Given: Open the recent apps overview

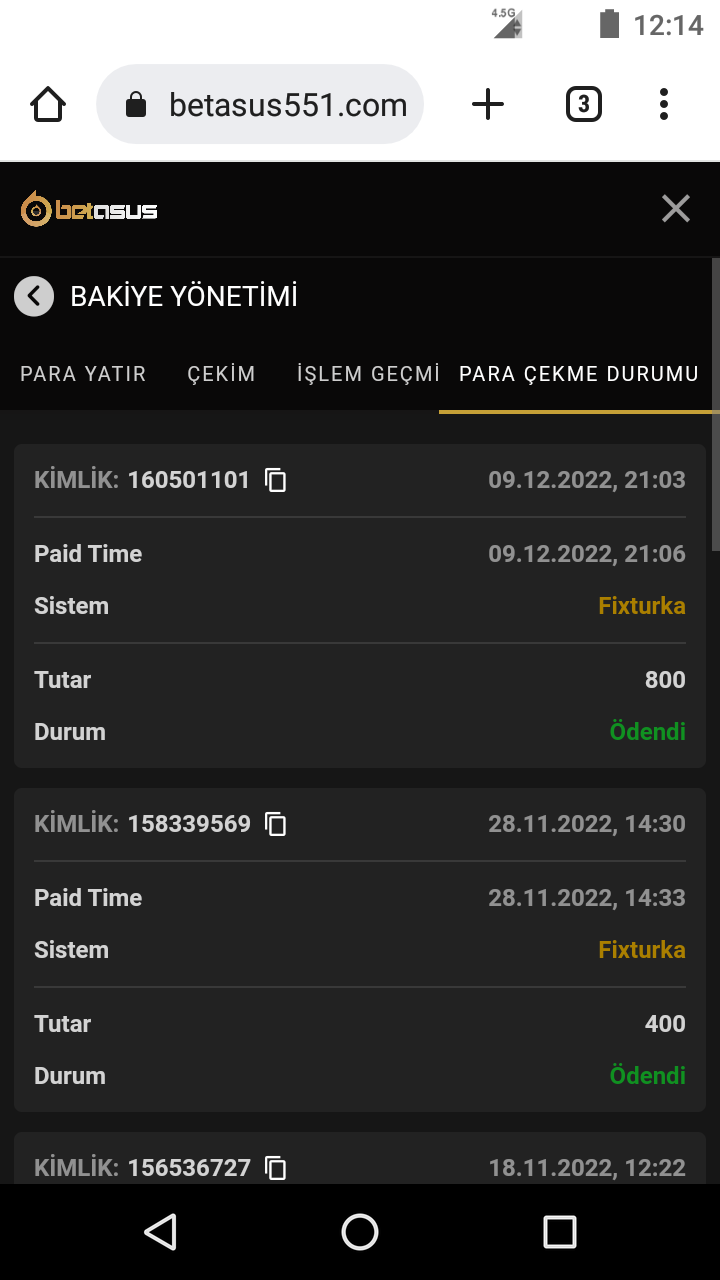Looking at the screenshot, I should click(560, 1232).
